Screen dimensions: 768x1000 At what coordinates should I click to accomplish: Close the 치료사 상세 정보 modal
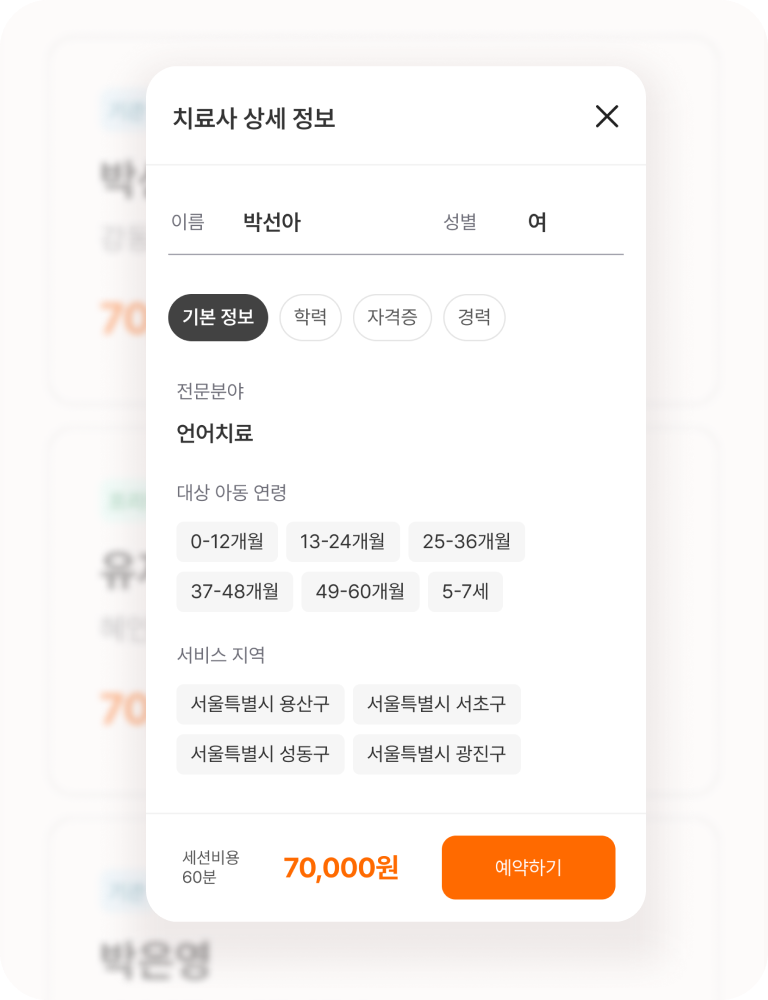click(607, 118)
